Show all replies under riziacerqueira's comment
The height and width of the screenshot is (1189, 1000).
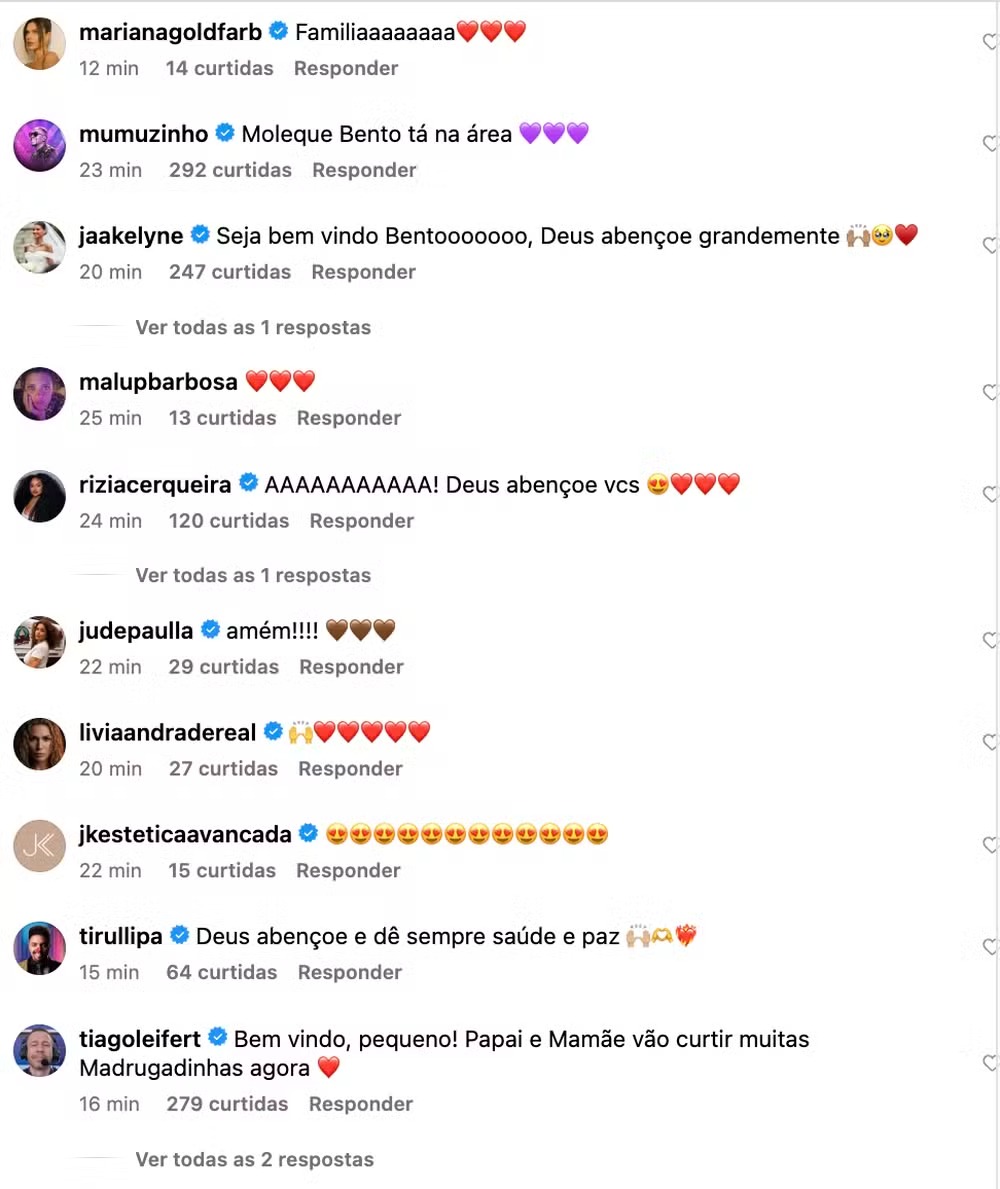252,575
